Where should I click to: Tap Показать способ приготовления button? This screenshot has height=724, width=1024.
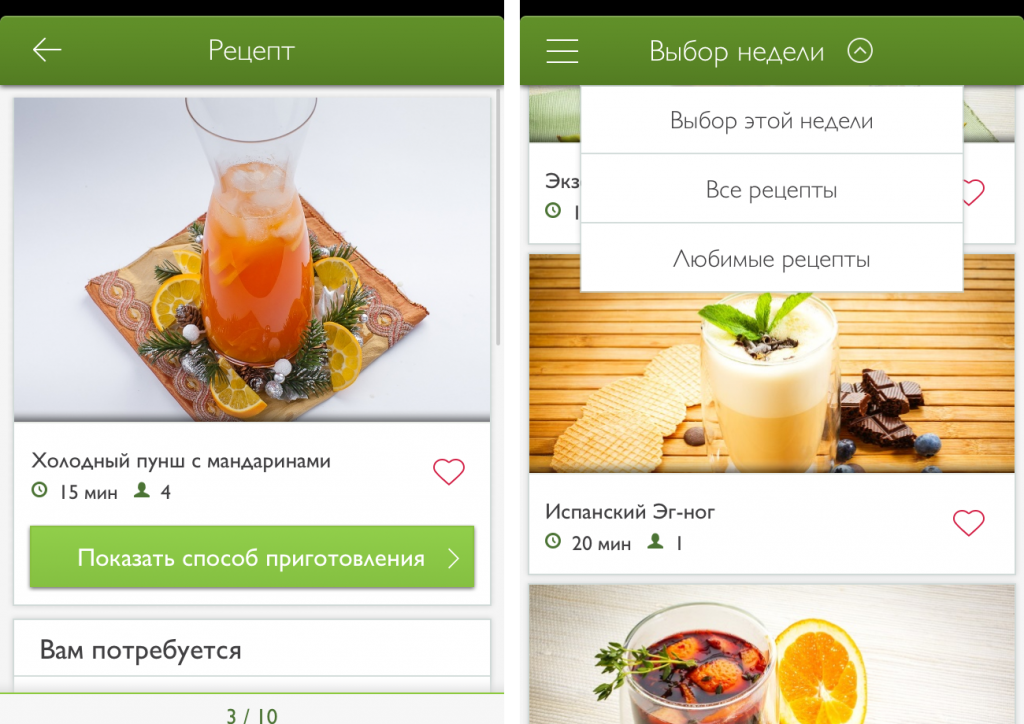(x=252, y=558)
